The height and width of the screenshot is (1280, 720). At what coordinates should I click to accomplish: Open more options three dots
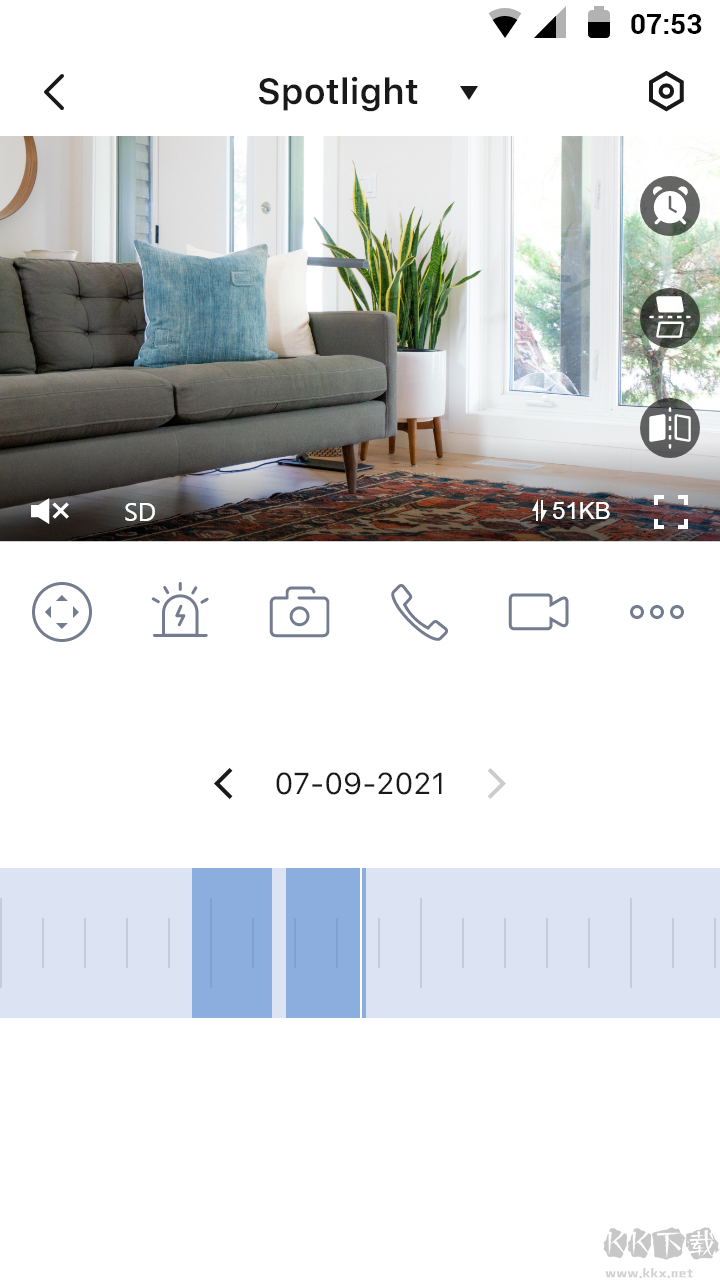pos(657,612)
